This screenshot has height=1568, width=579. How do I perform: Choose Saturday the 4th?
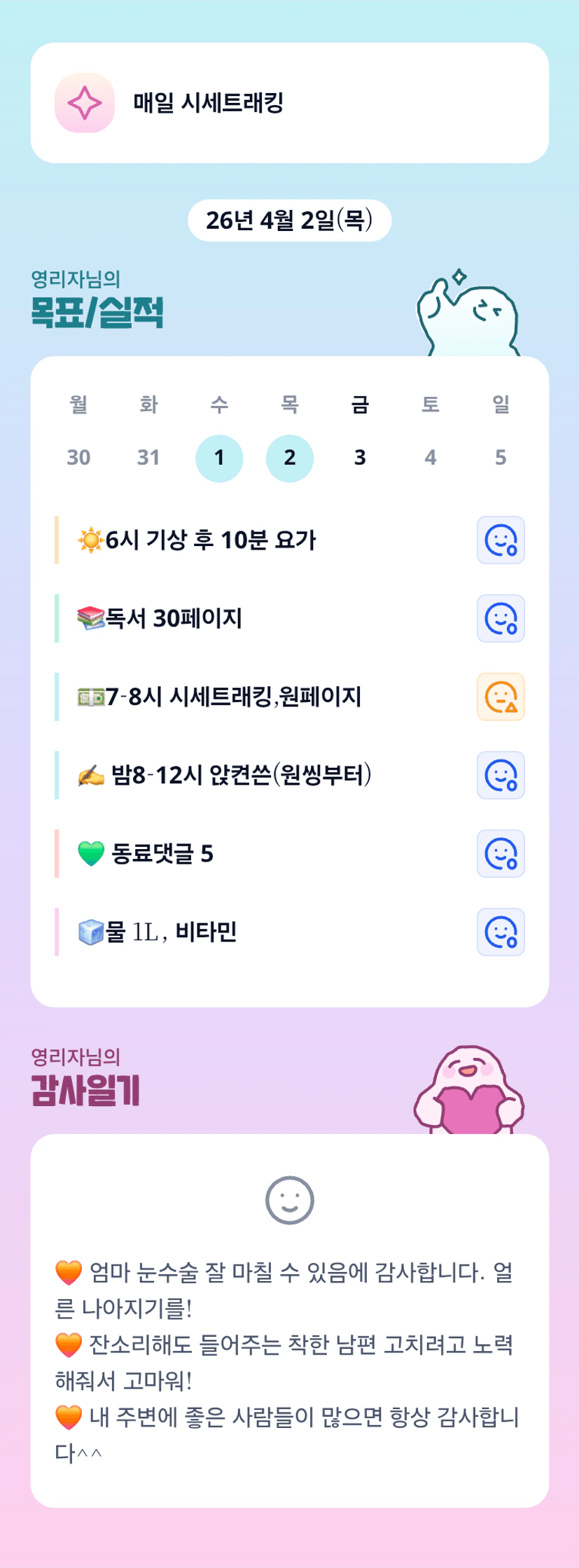431,458
